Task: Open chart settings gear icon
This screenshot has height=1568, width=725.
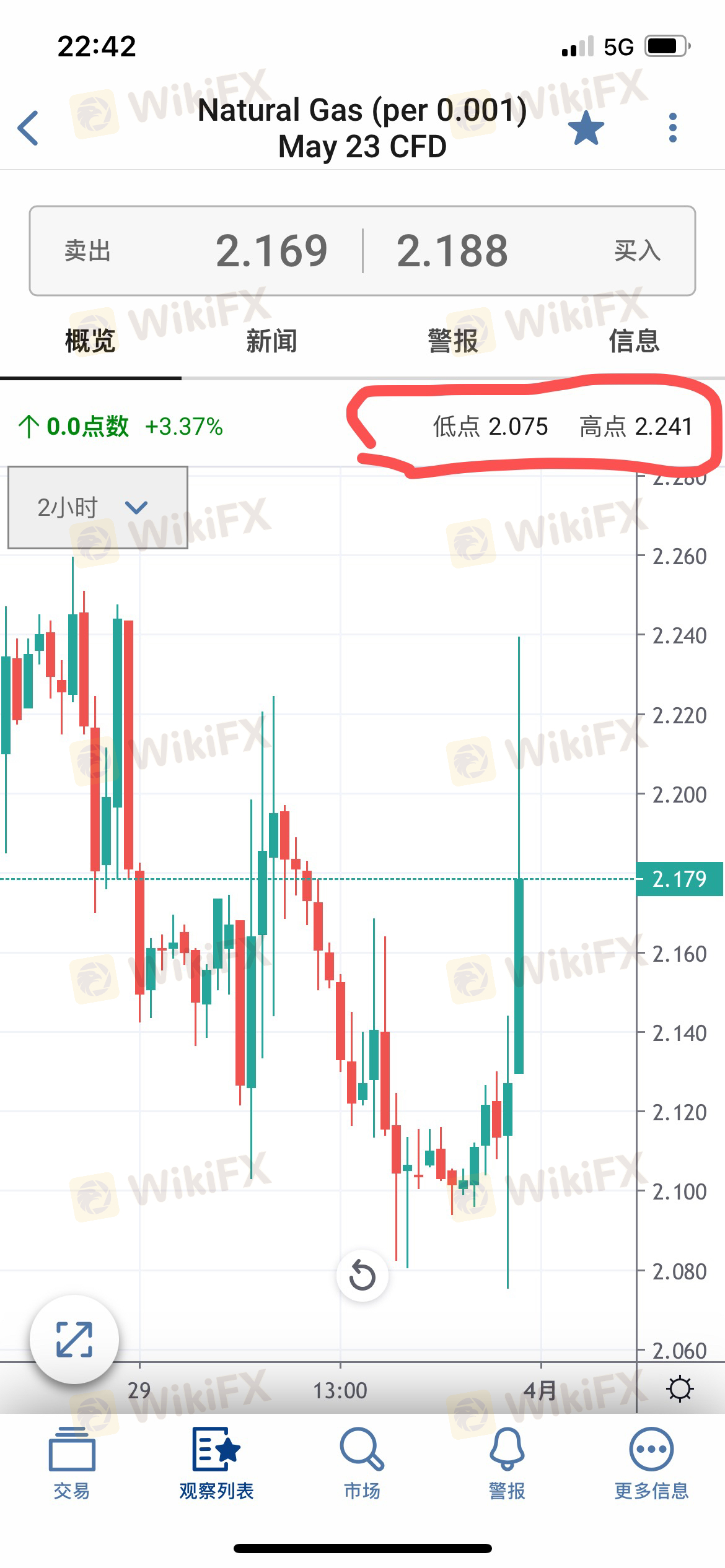Action: point(680,1389)
